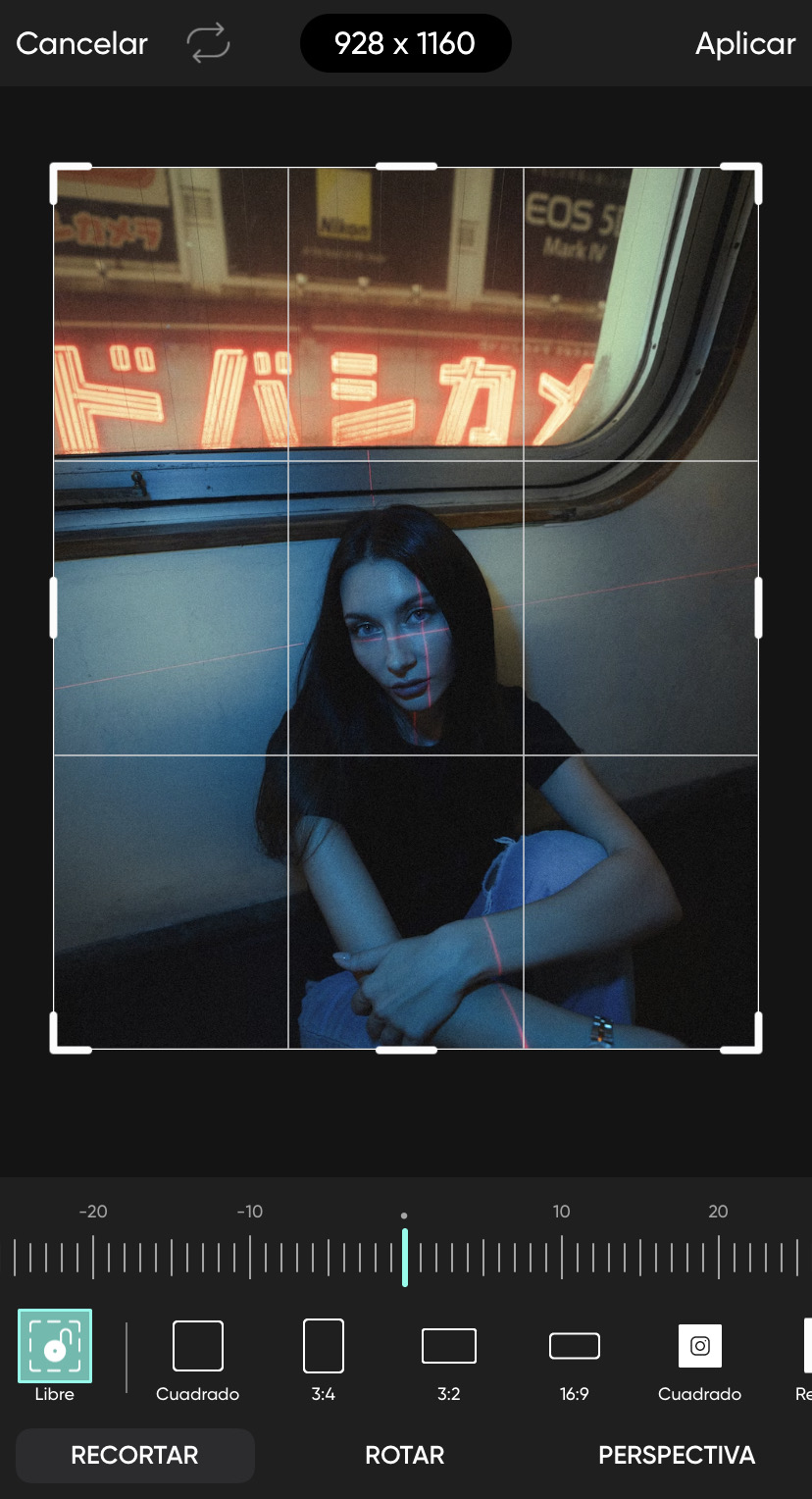Apply the crop with Aplicar
Screen dimensions: 812x1499
(x=744, y=44)
